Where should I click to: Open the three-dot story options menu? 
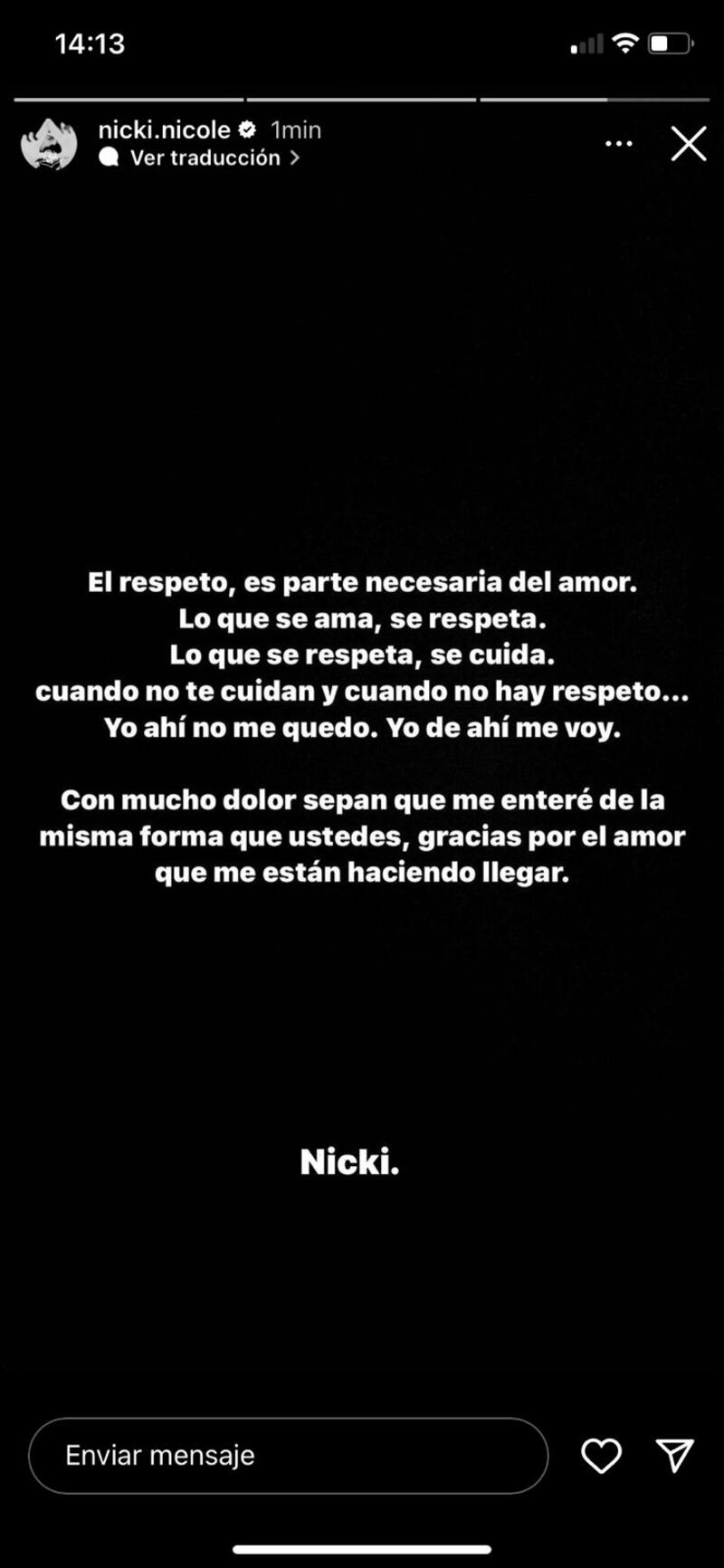pyautogui.click(x=618, y=143)
